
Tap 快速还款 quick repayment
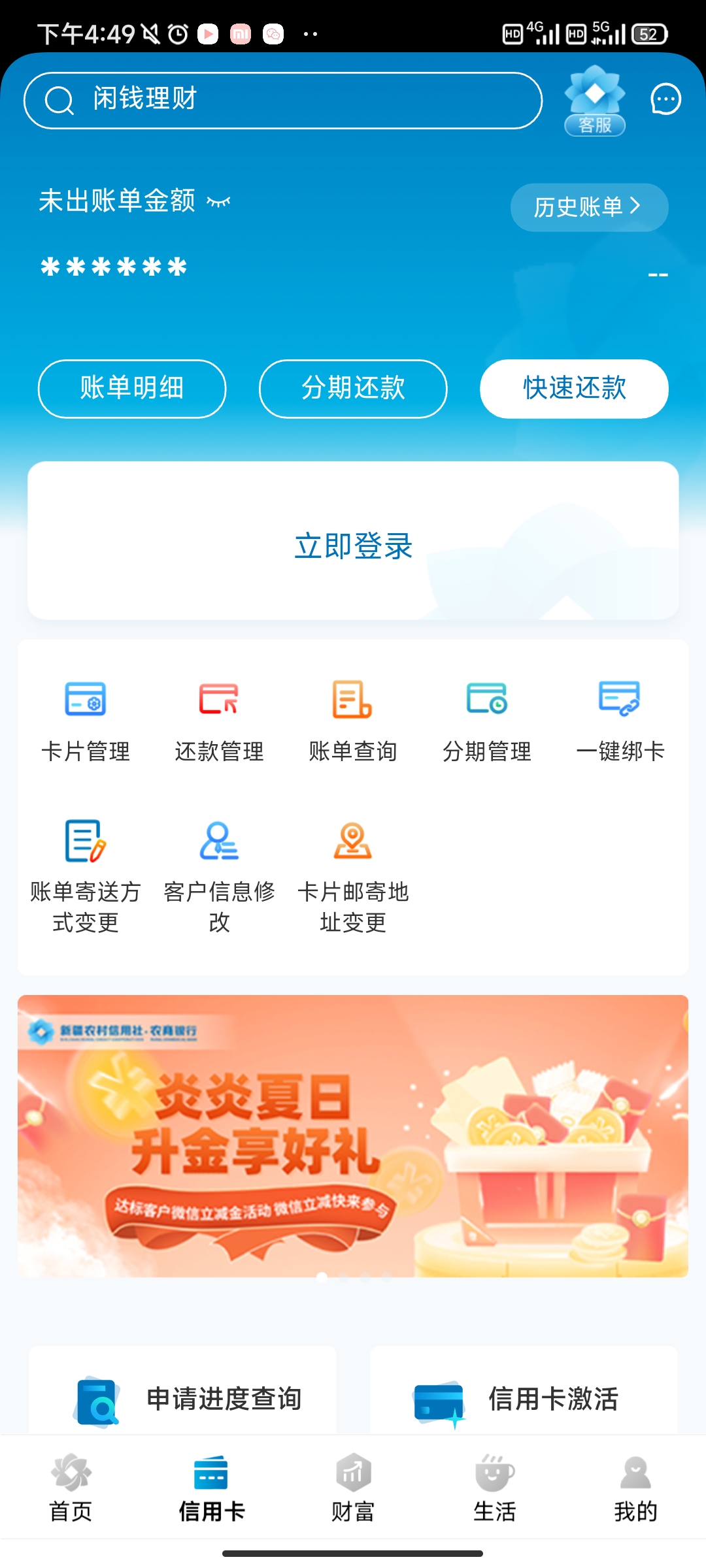[574, 388]
